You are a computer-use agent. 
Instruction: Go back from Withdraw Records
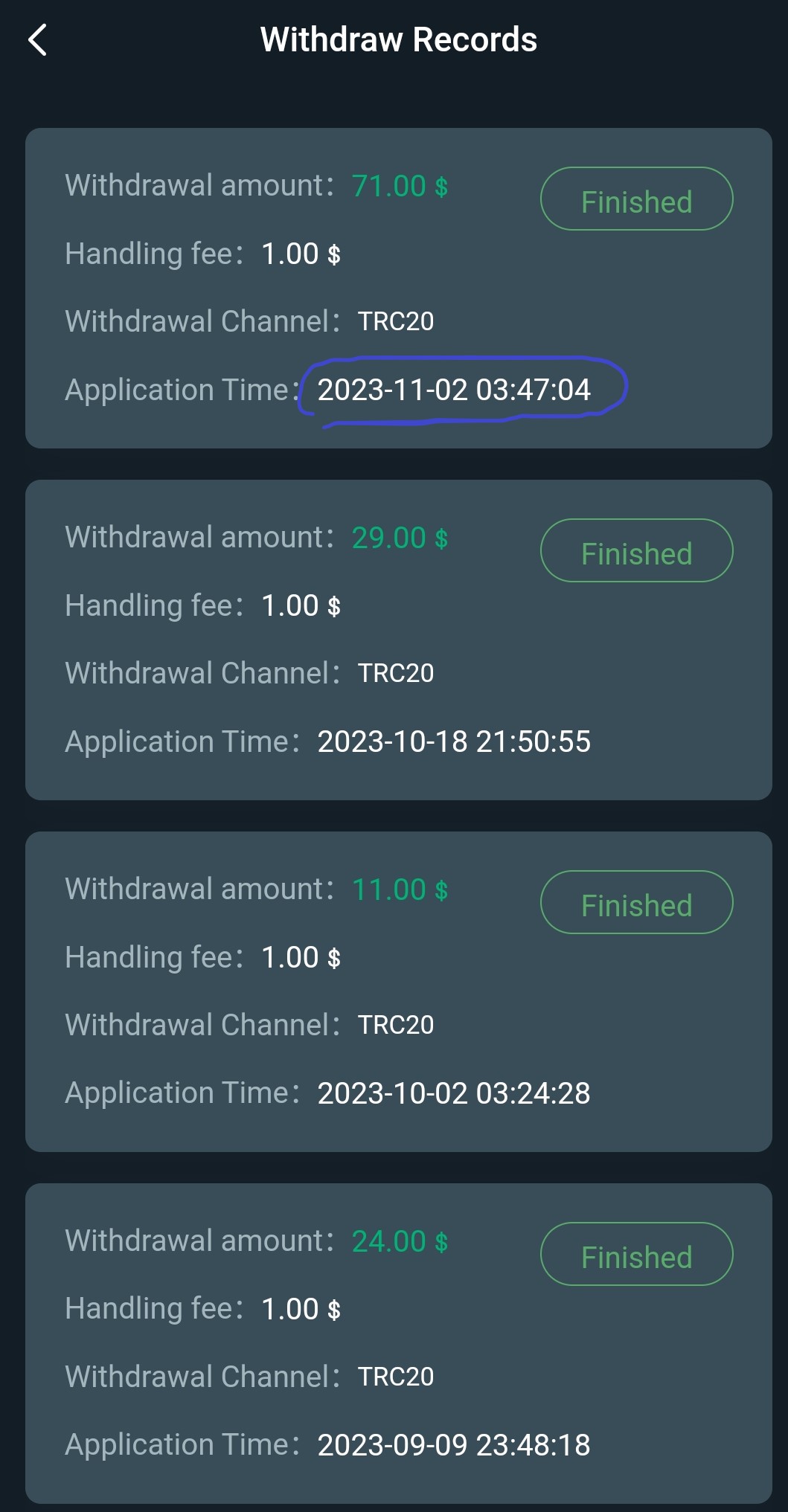(x=37, y=40)
